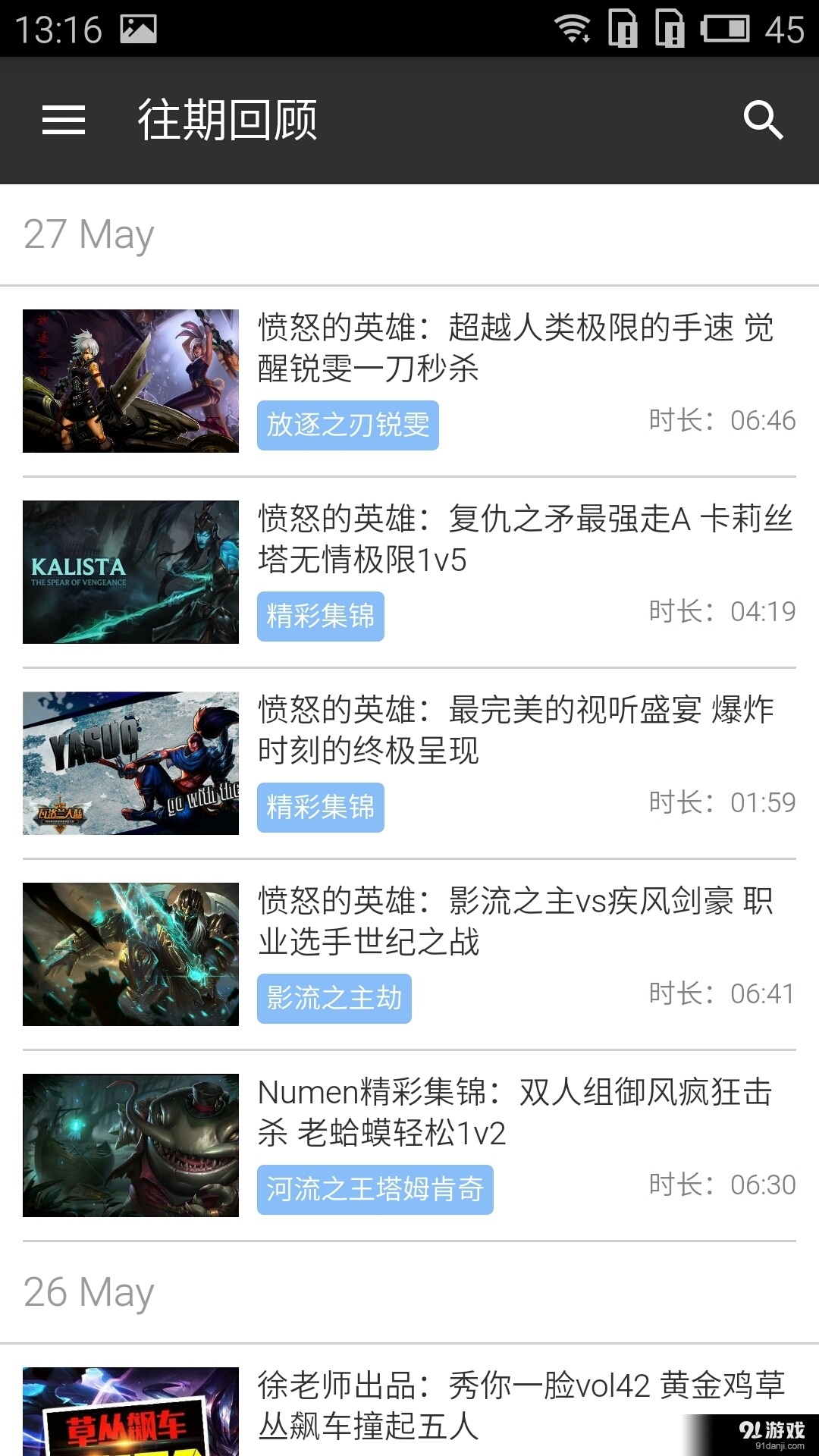
Task: Tap the search magnifier icon
Action: (x=762, y=120)
